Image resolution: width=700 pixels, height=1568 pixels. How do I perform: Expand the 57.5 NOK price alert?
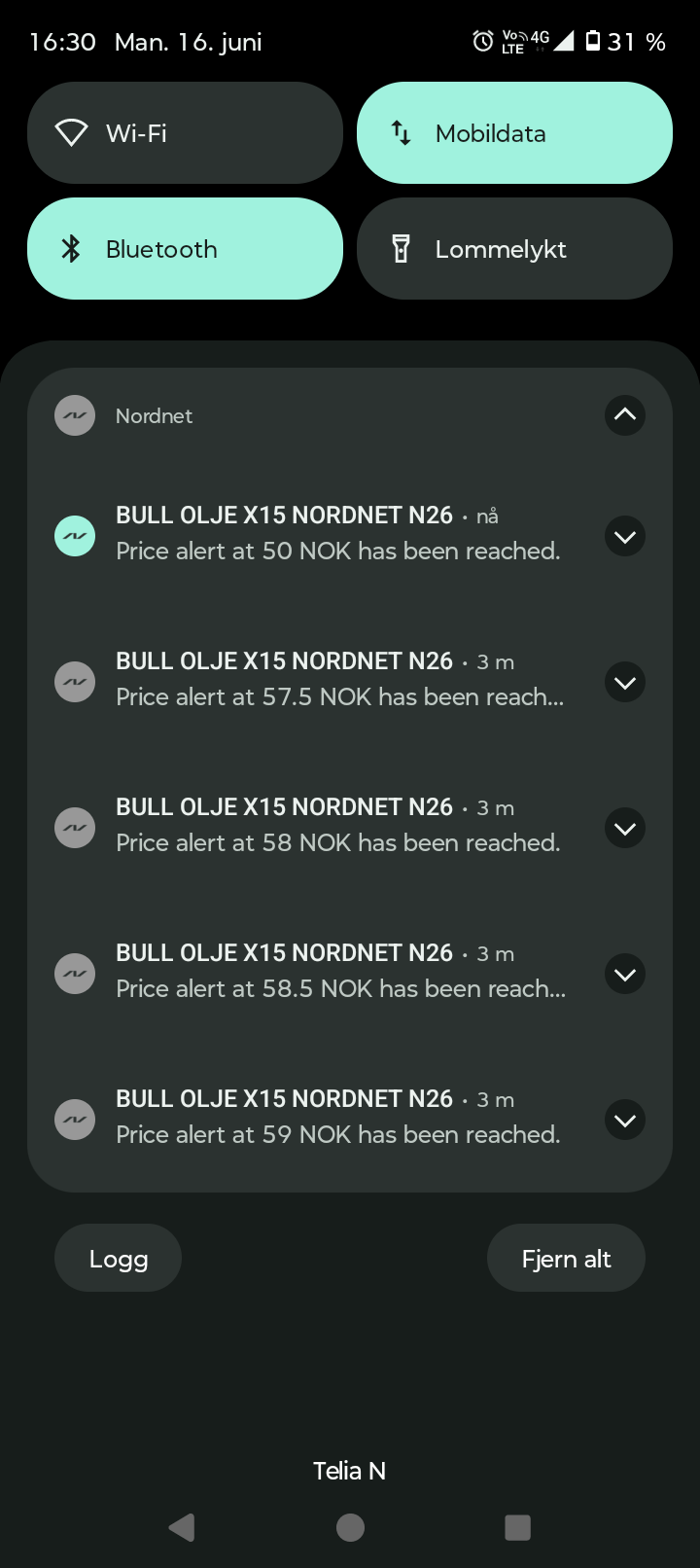point(625,682)
